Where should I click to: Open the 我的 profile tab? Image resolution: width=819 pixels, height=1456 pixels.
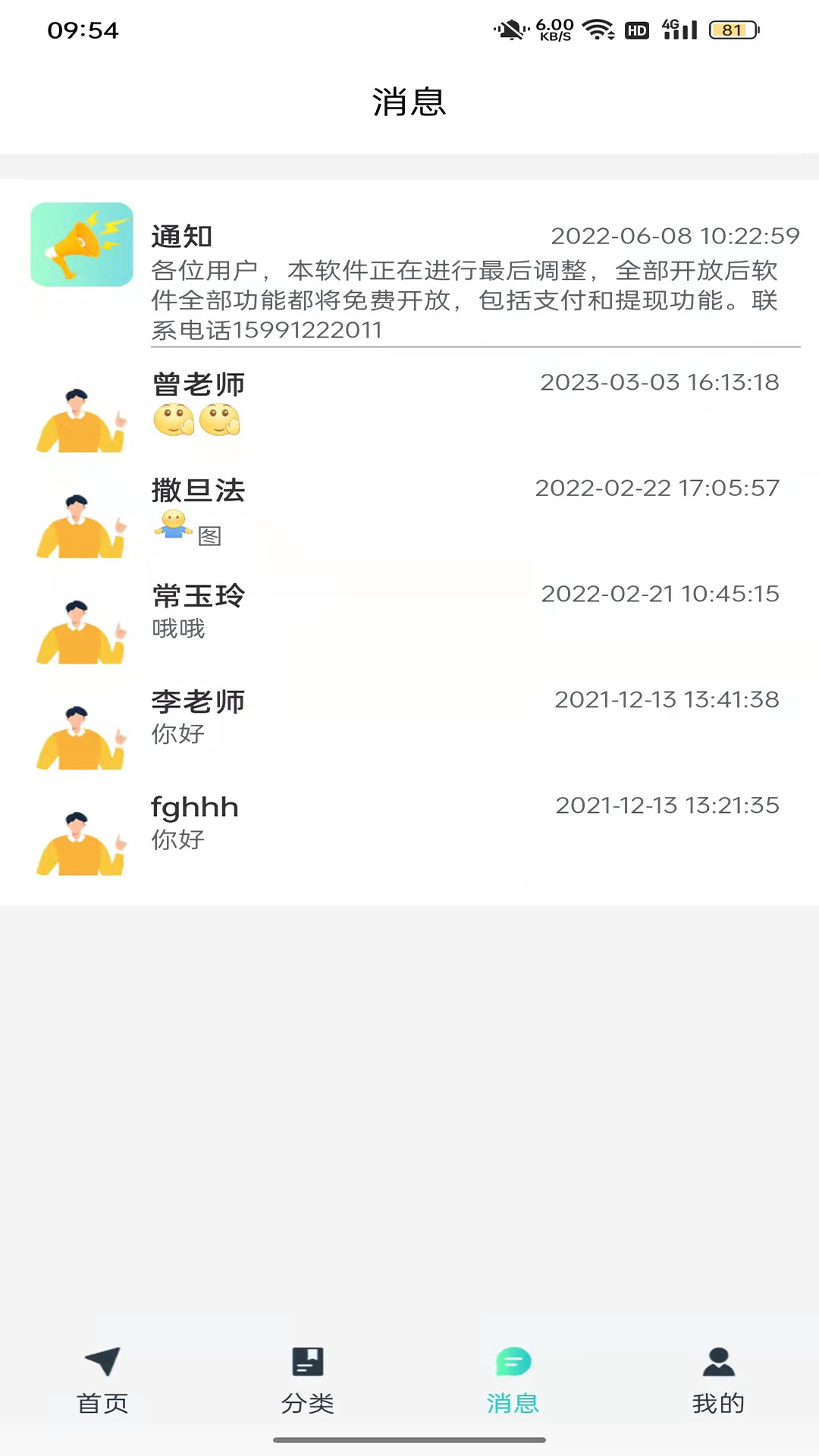pos(717,1380)
